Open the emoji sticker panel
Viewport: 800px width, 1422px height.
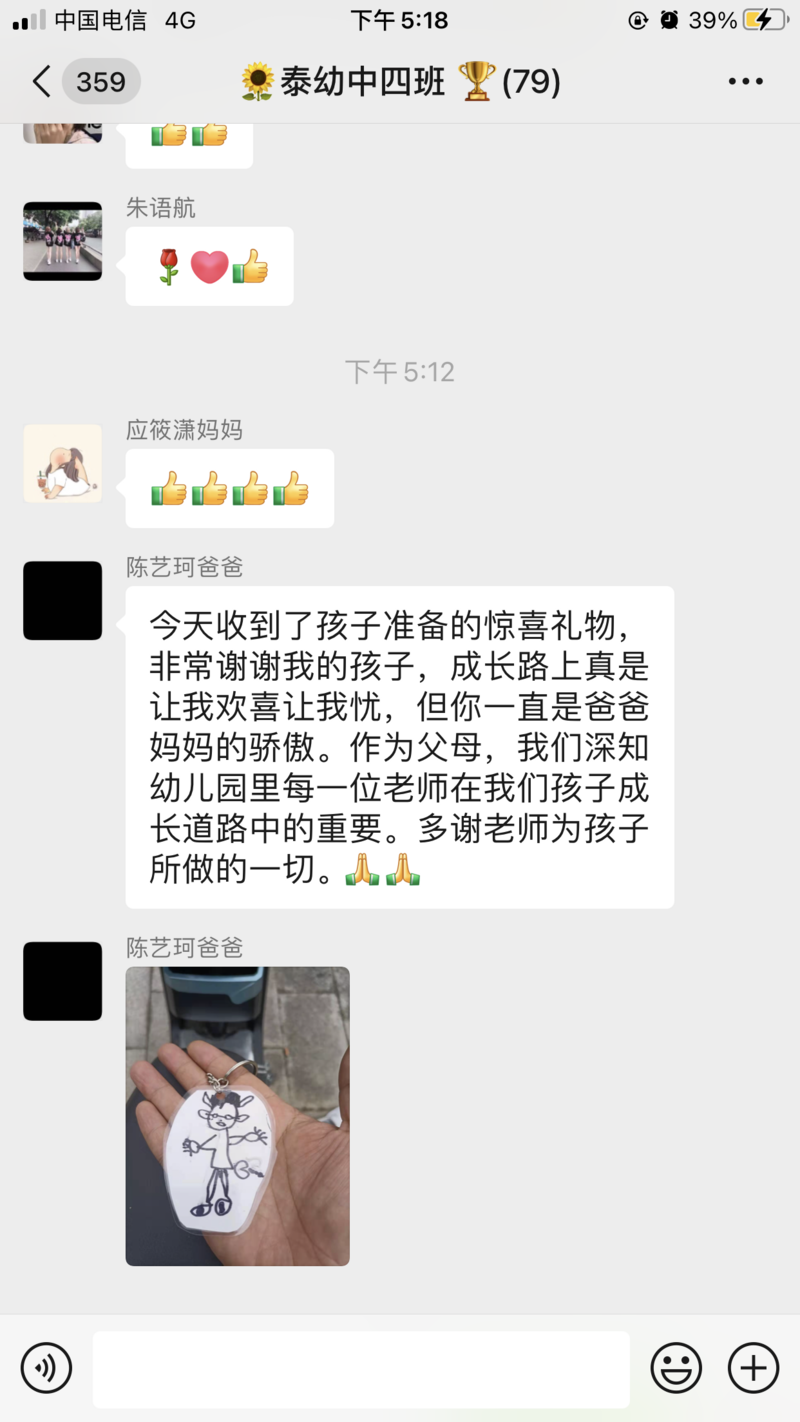(x=676, y=1368)
